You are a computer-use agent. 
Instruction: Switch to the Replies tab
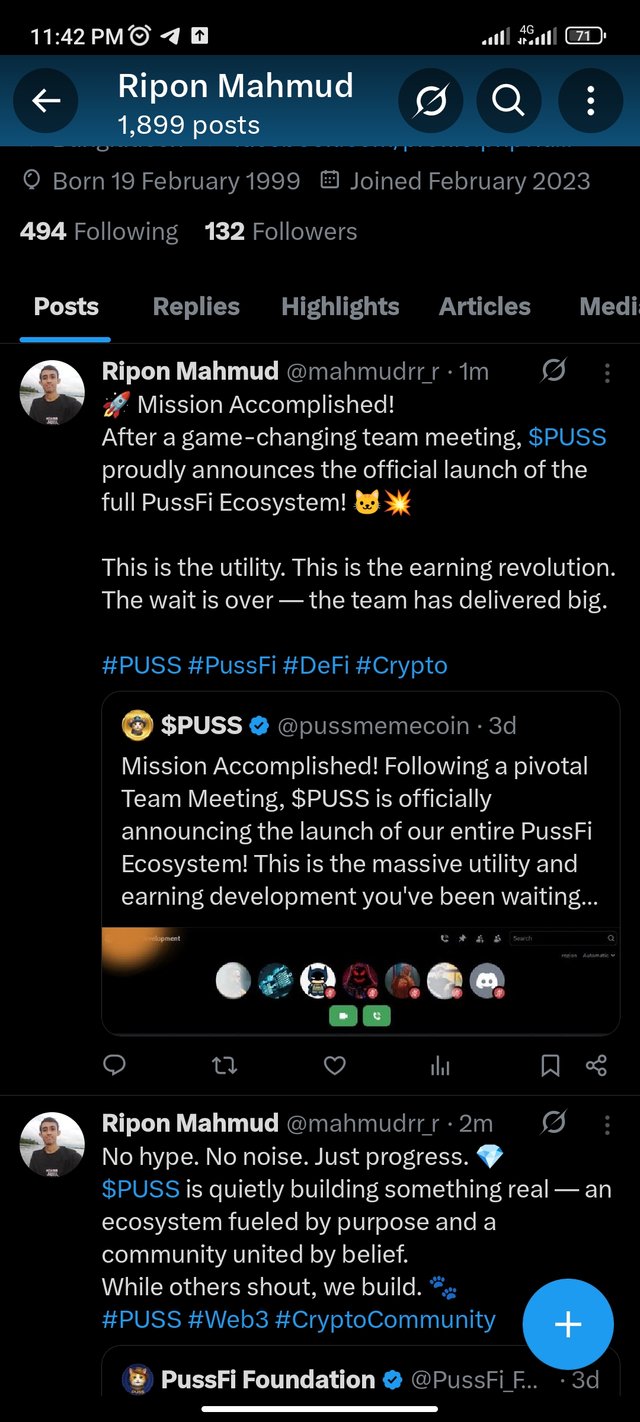coord(196,306)
